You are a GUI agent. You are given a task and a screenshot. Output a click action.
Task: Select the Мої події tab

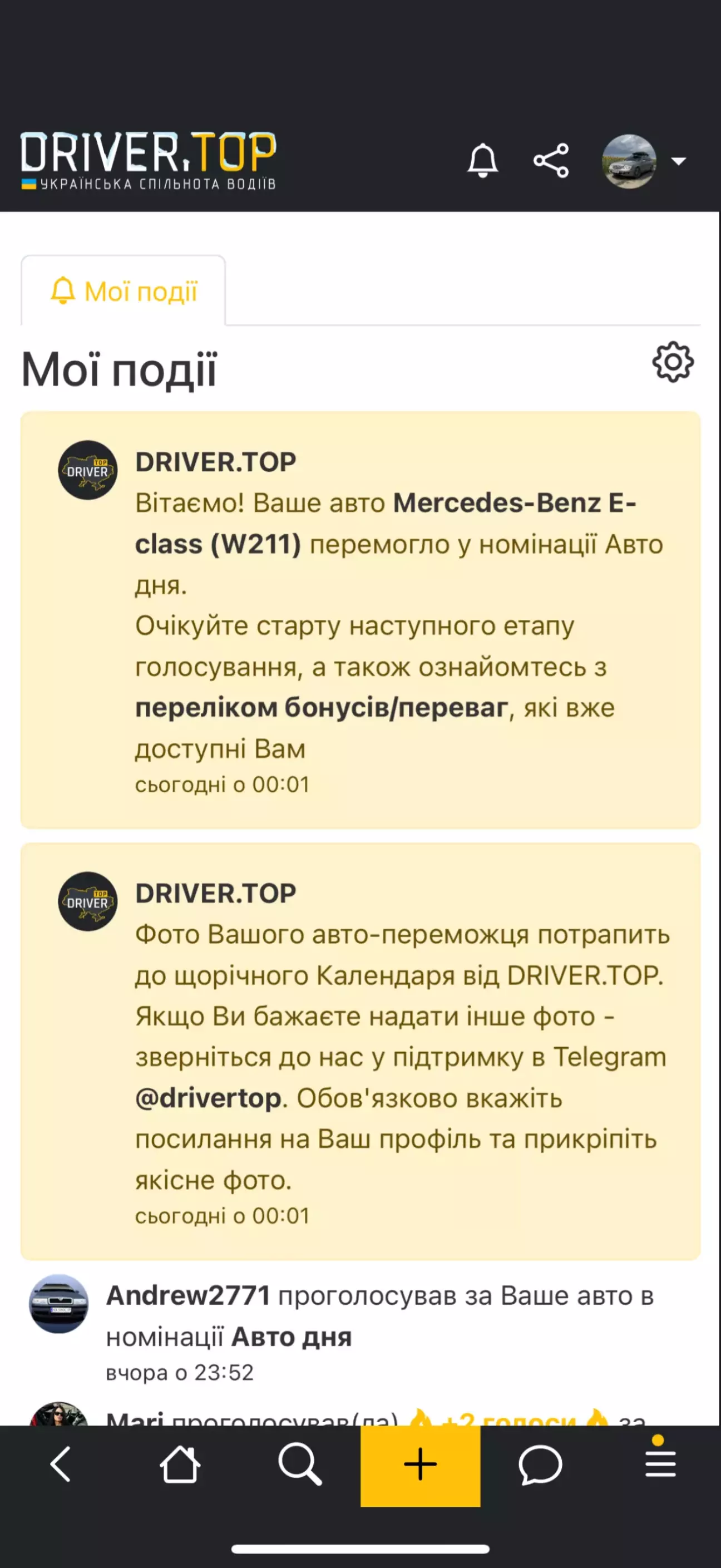point(124,292)
